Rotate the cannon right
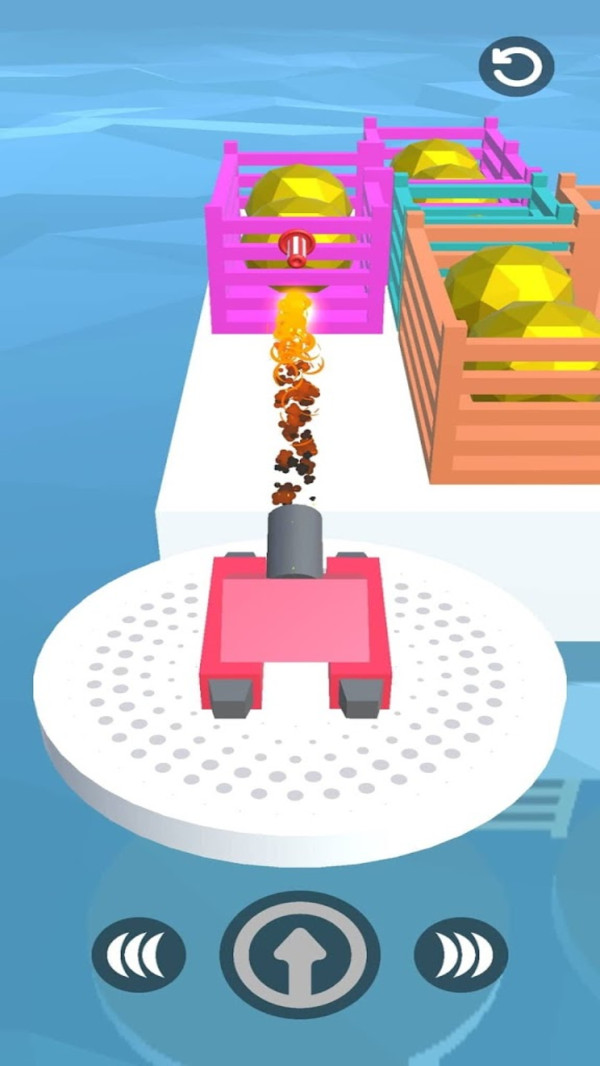The image size is (600, 1066). tap(461, 955)
